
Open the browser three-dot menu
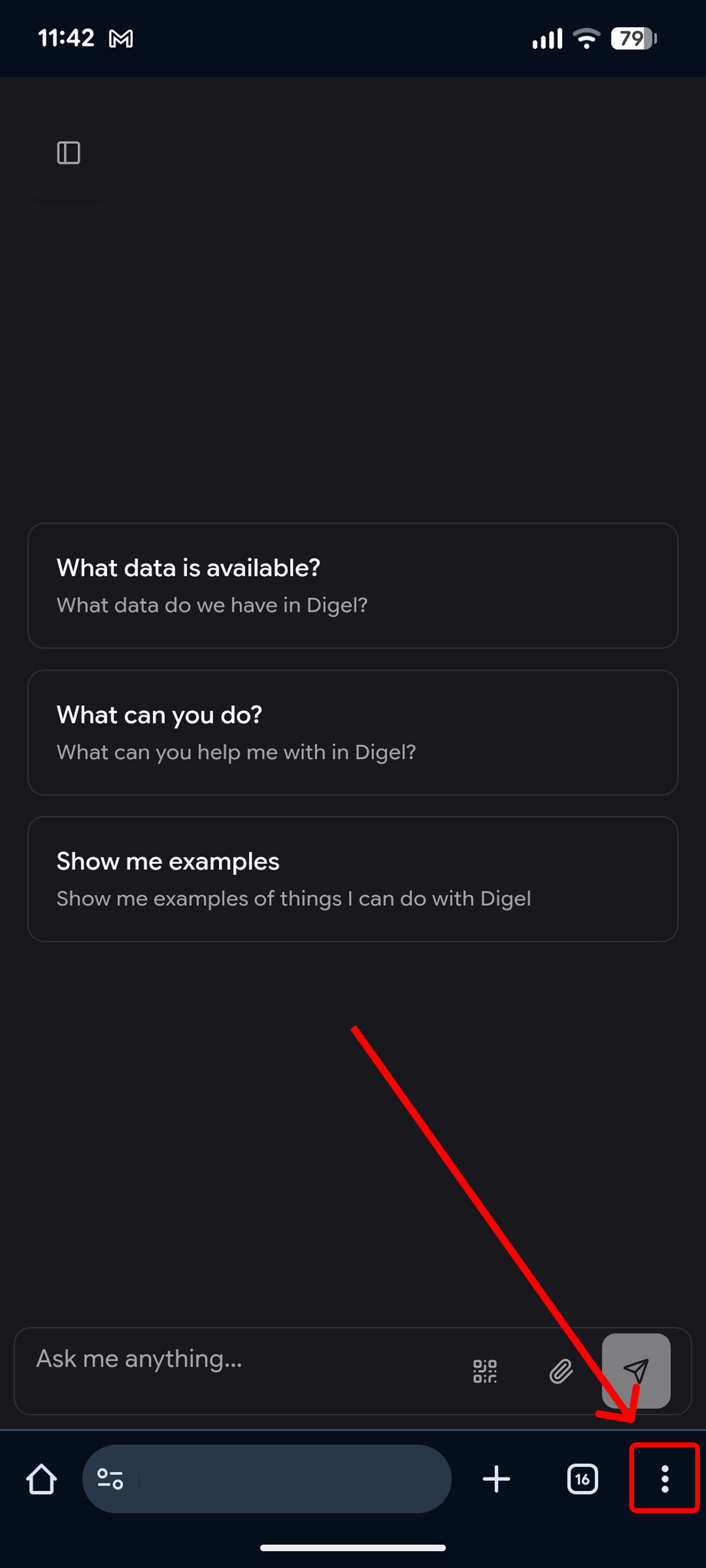pos(664,1479)
